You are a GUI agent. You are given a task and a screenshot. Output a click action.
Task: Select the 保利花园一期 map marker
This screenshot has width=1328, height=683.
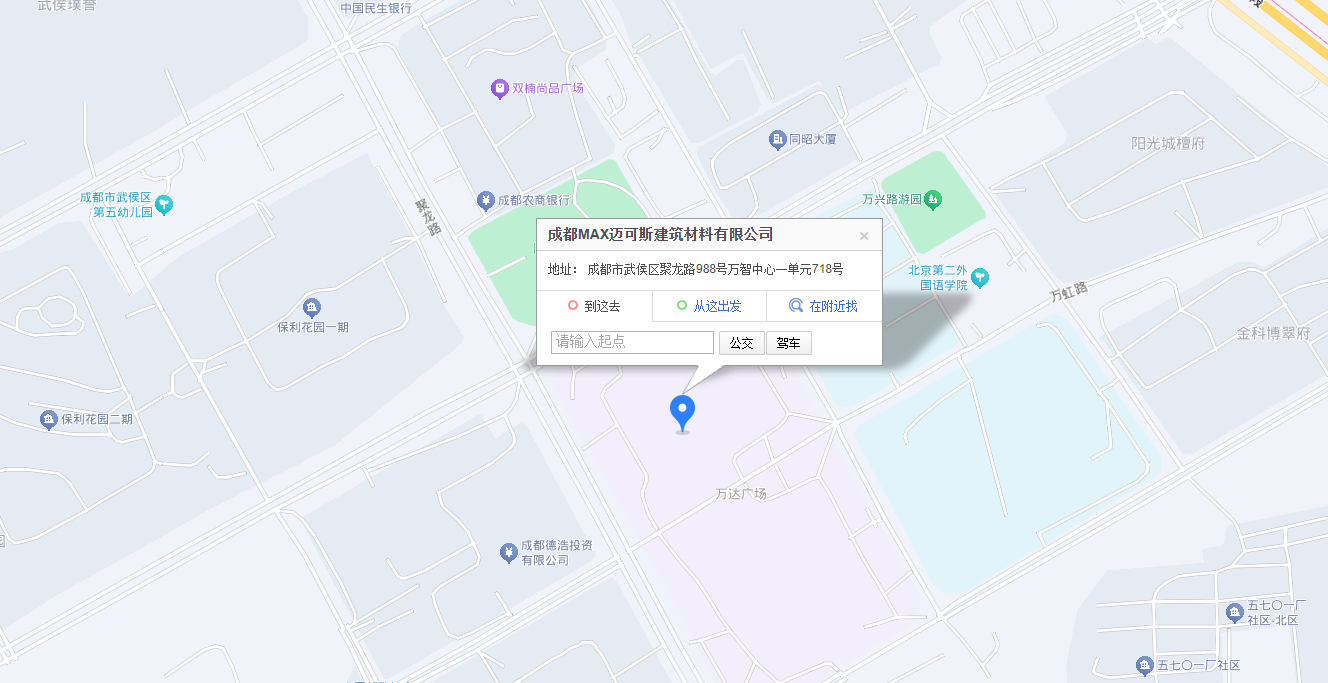coord(312,307)
